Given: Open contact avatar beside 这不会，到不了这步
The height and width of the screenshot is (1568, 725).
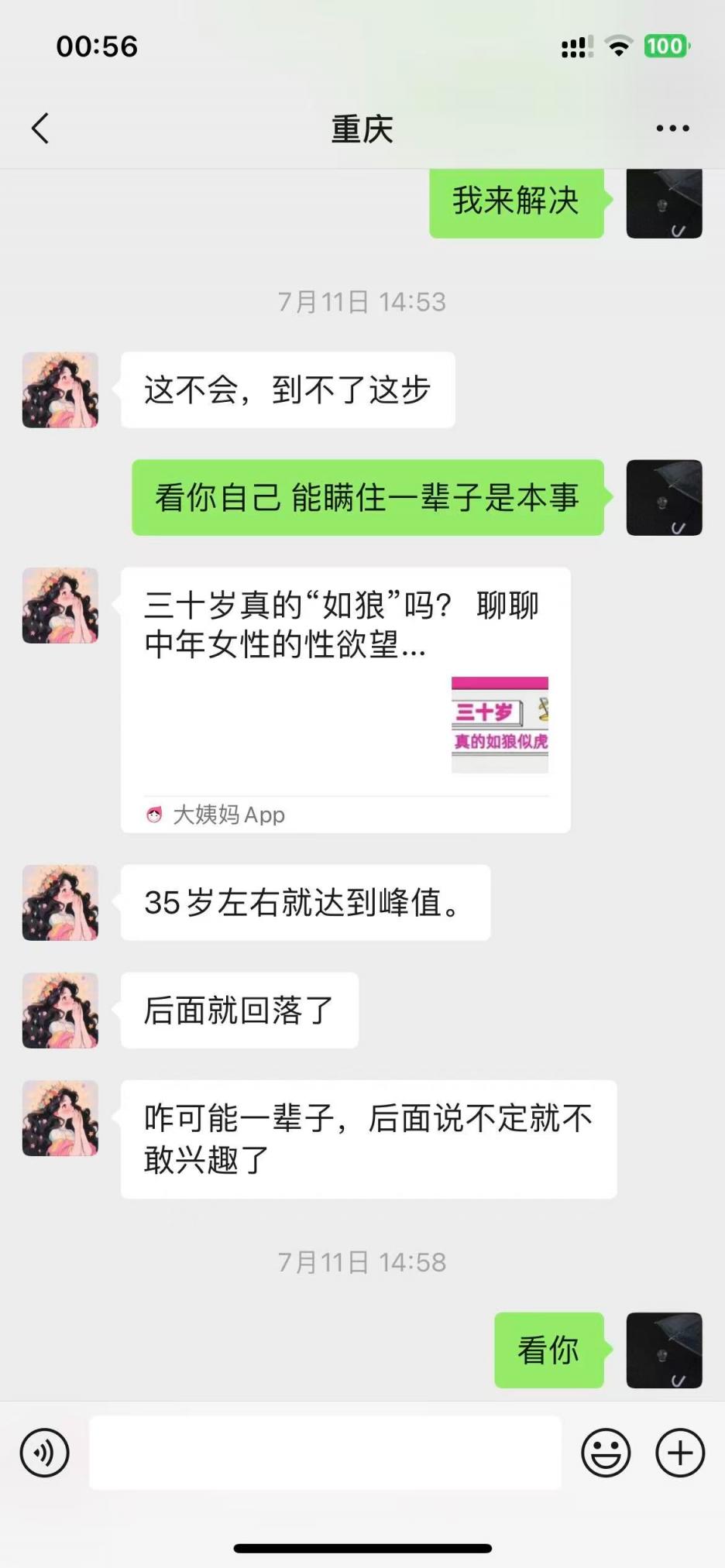Looking at the screenshot, I should 60,390.
